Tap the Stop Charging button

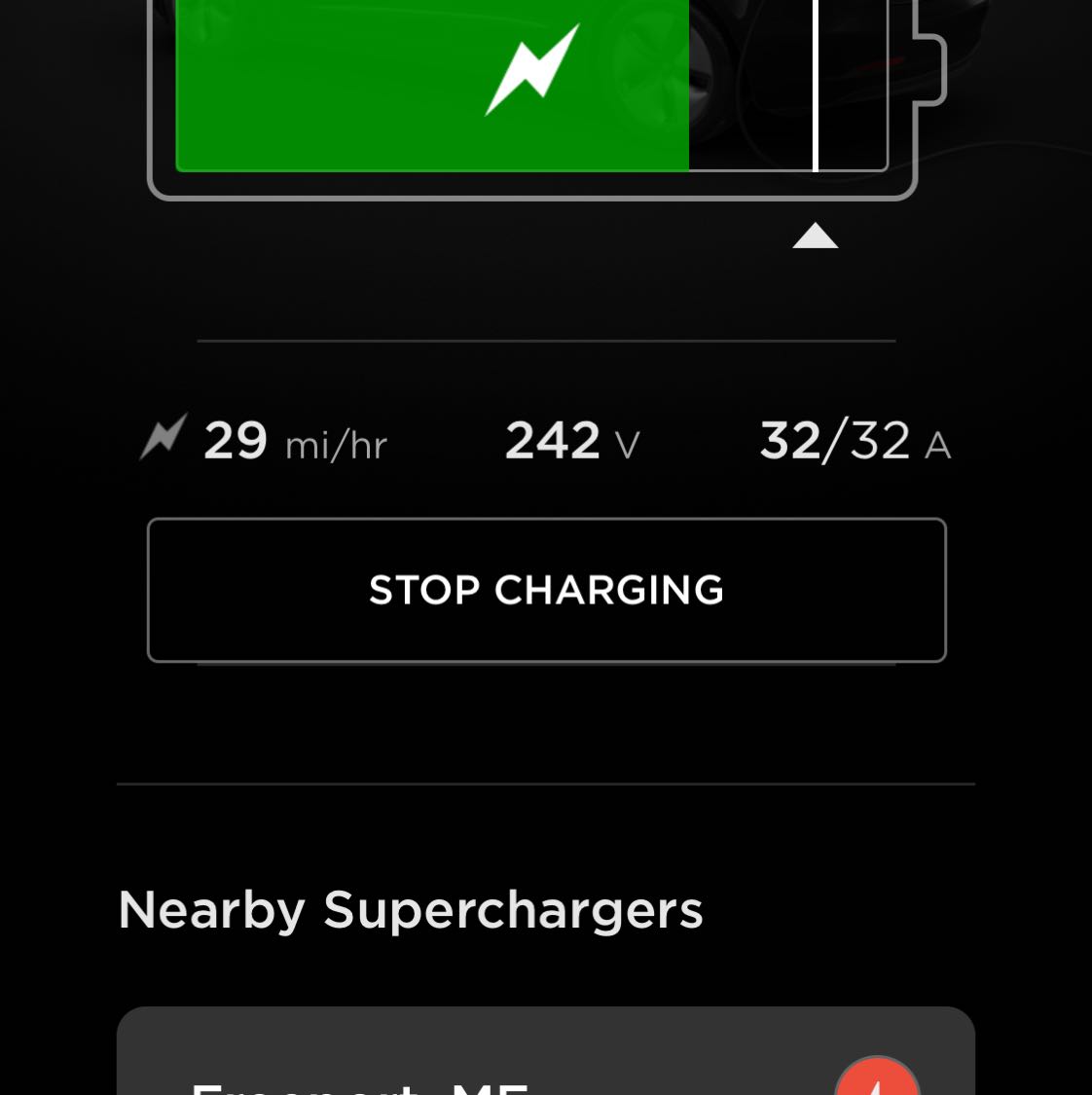coord(546,590)
